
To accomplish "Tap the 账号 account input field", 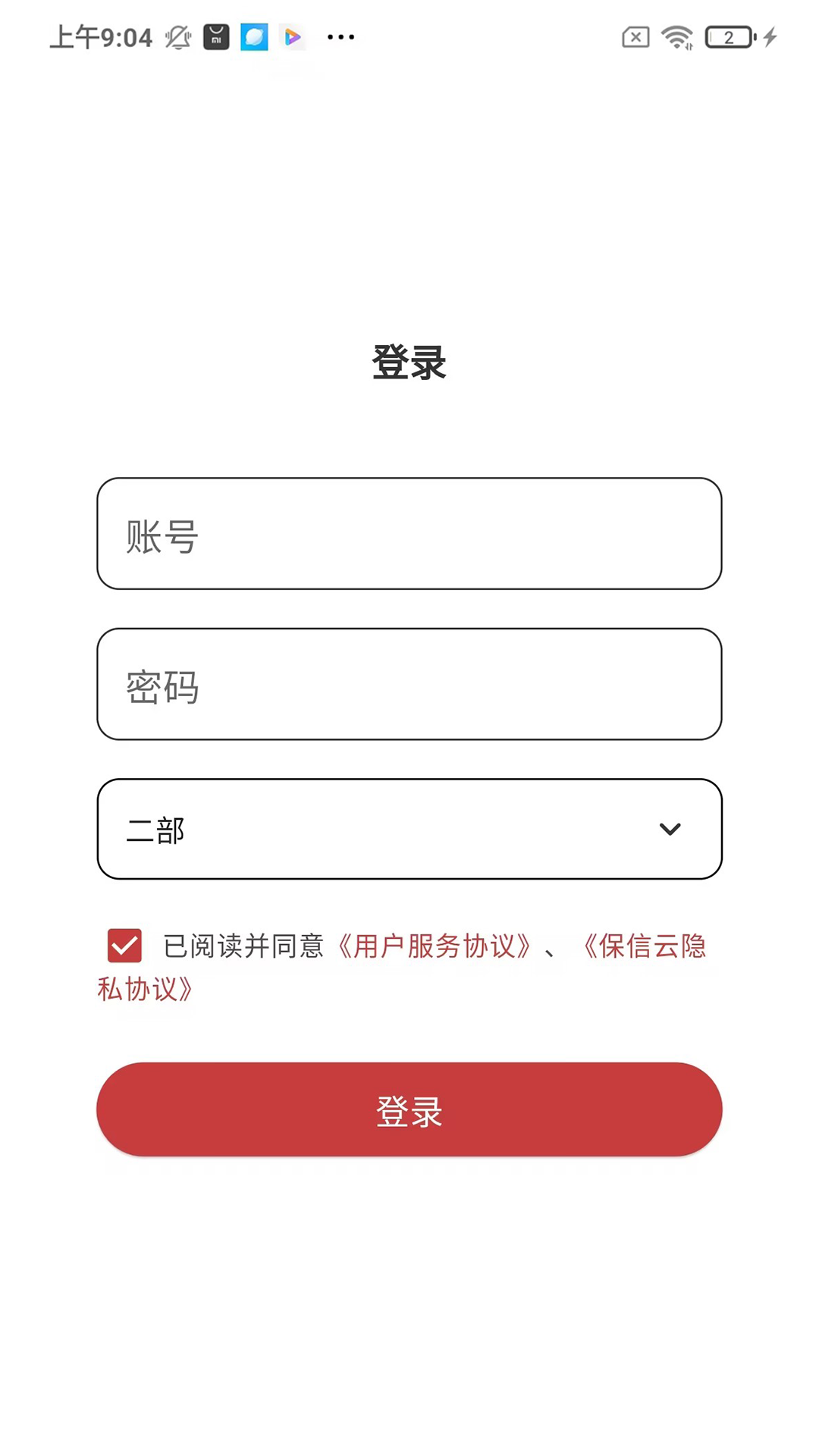I will [409, 534].
